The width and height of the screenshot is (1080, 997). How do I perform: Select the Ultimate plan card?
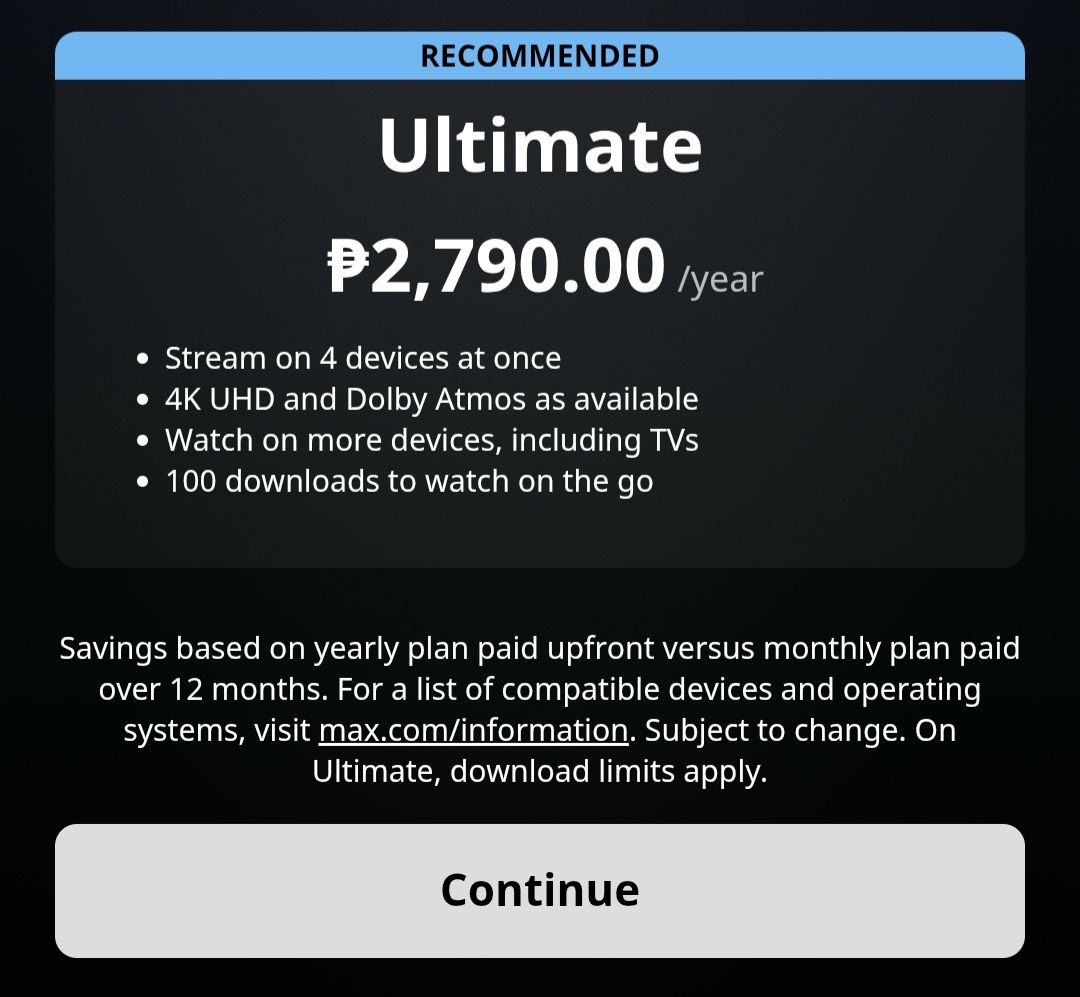click(x=540, y=300)
